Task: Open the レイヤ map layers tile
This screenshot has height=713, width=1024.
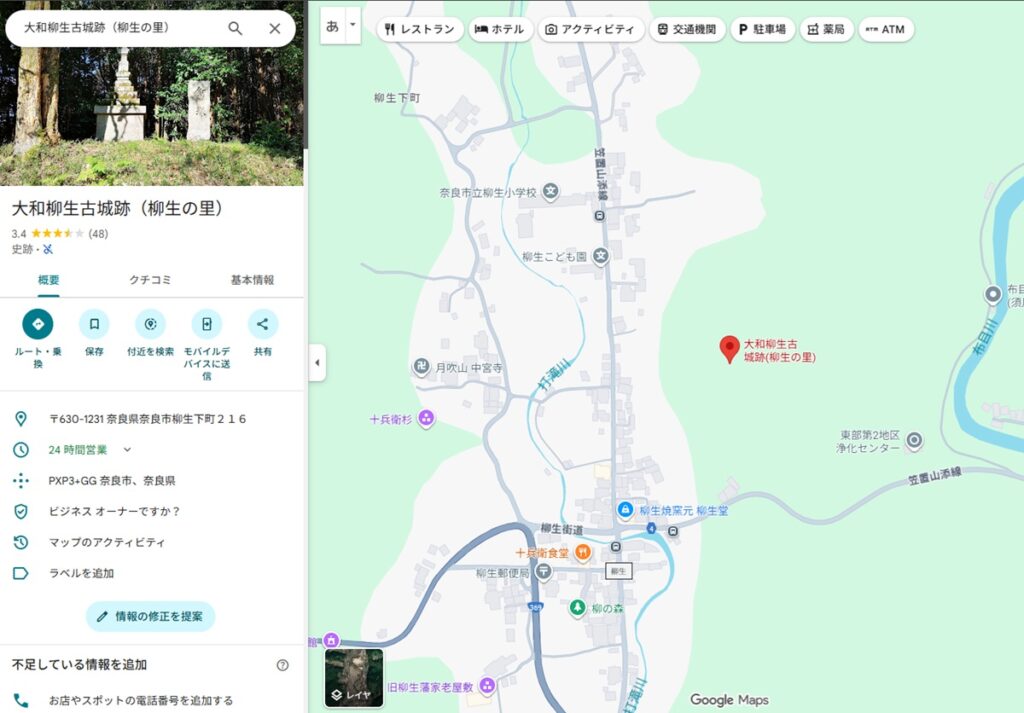Action: pos(354,677)
